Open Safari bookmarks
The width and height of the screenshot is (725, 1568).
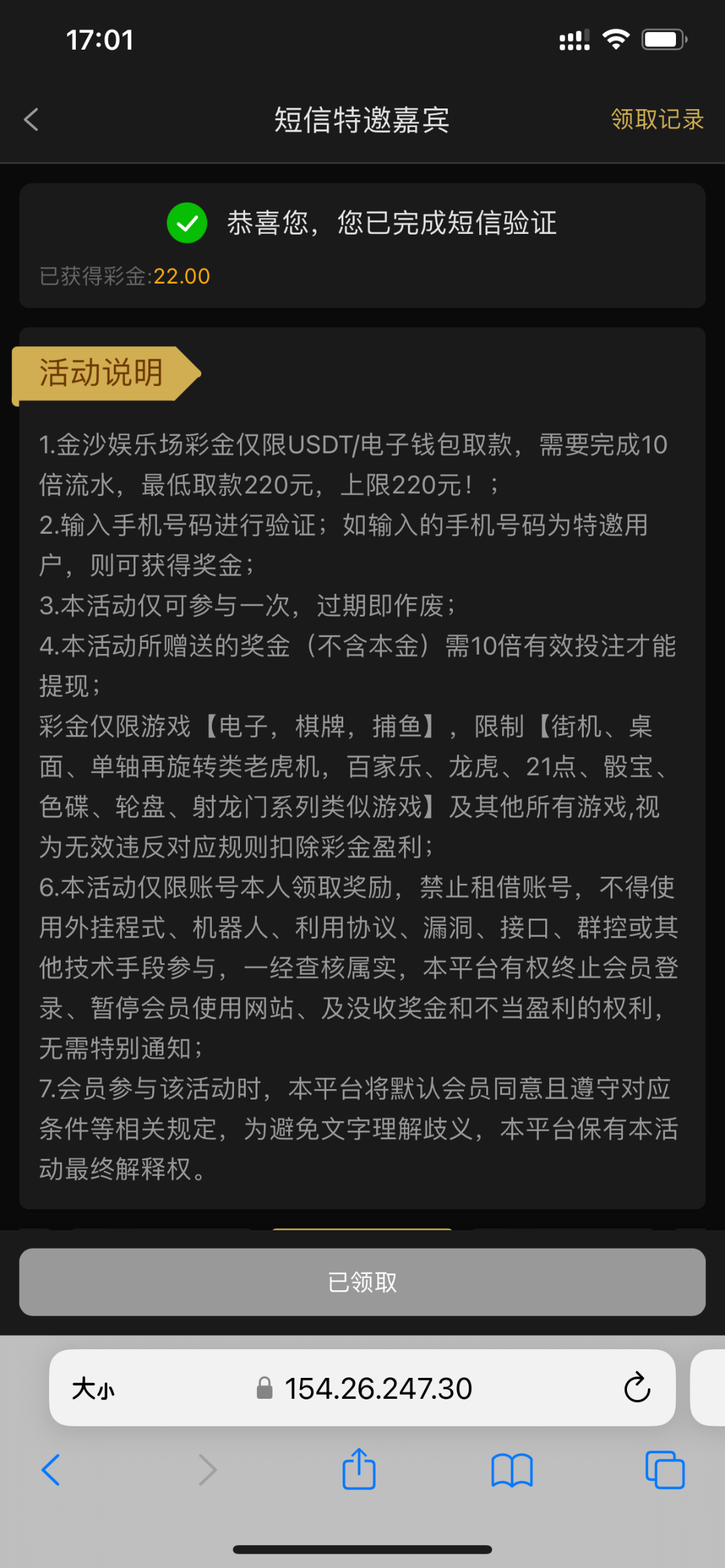pos(512,1470)
